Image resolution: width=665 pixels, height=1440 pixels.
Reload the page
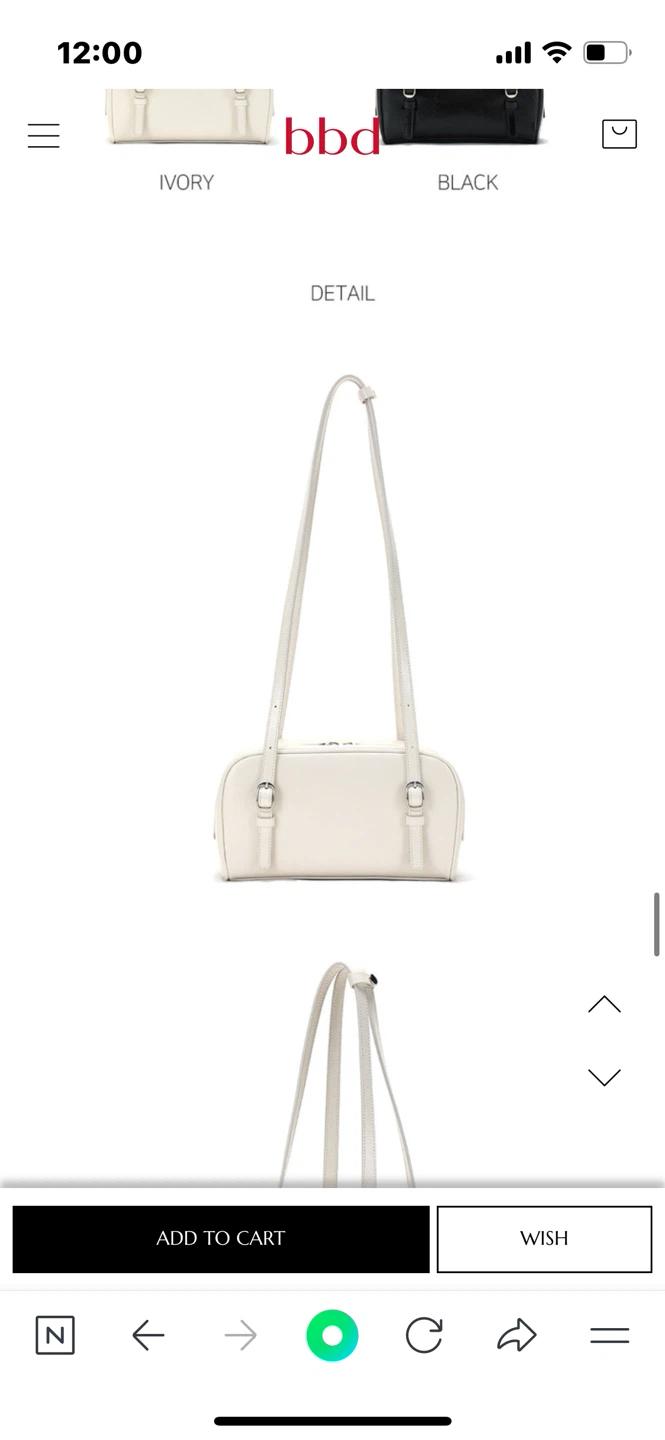424,1335
